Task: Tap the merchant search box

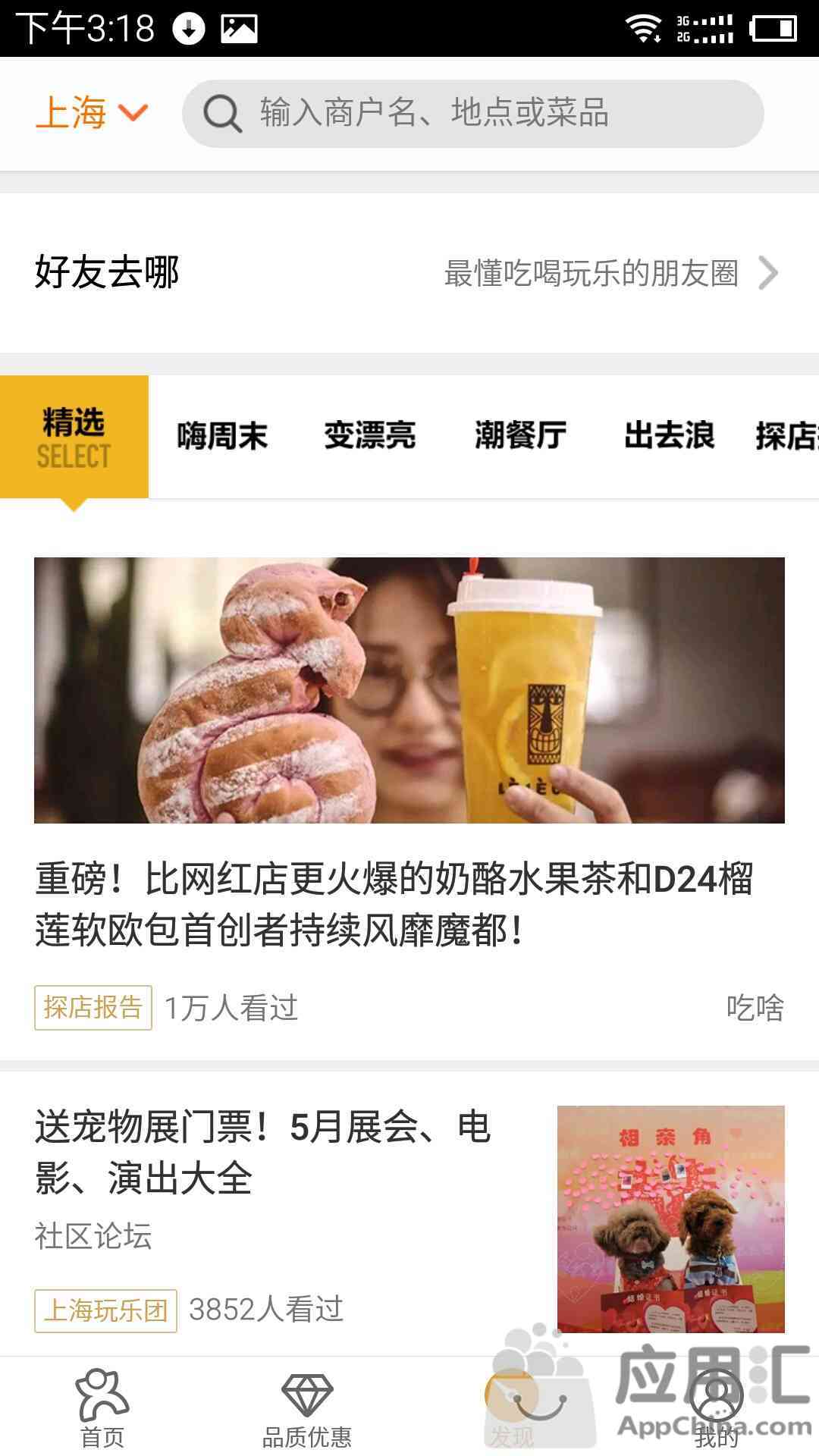Action: (472, 114)
